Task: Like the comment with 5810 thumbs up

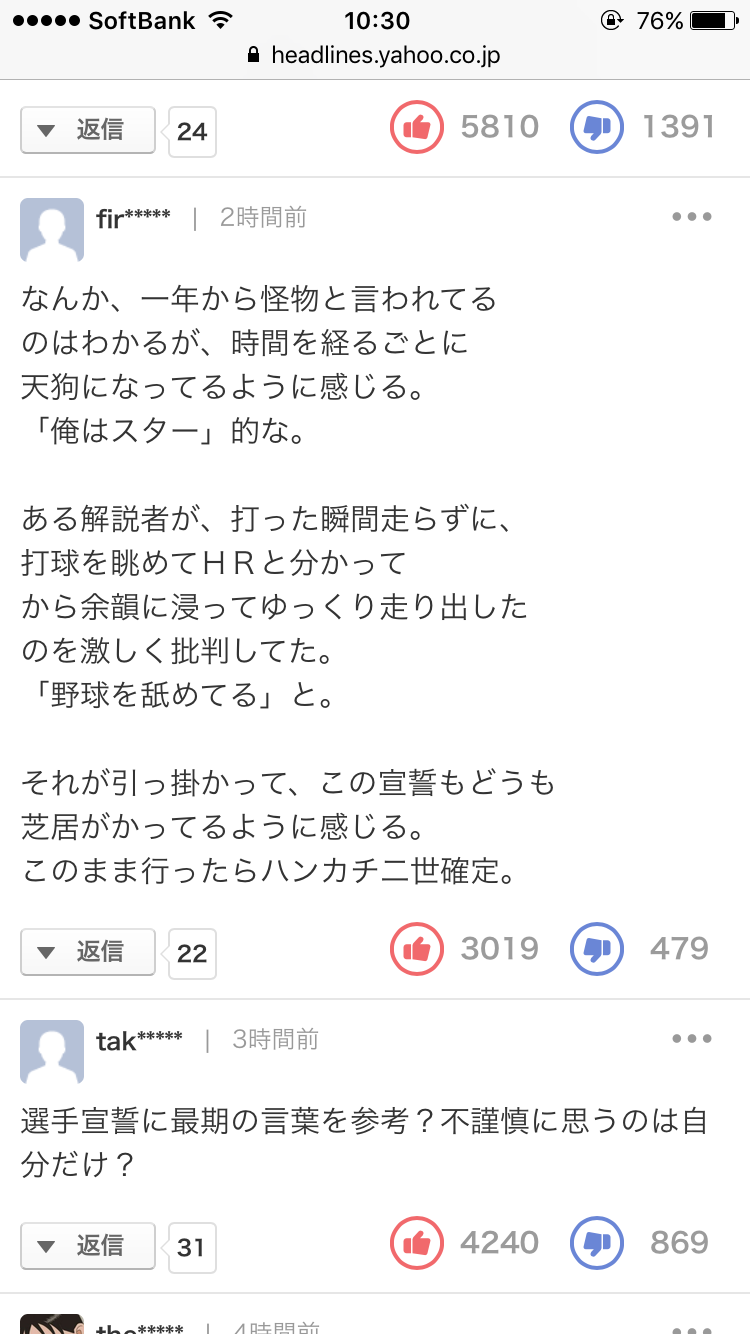Action: 416,127
